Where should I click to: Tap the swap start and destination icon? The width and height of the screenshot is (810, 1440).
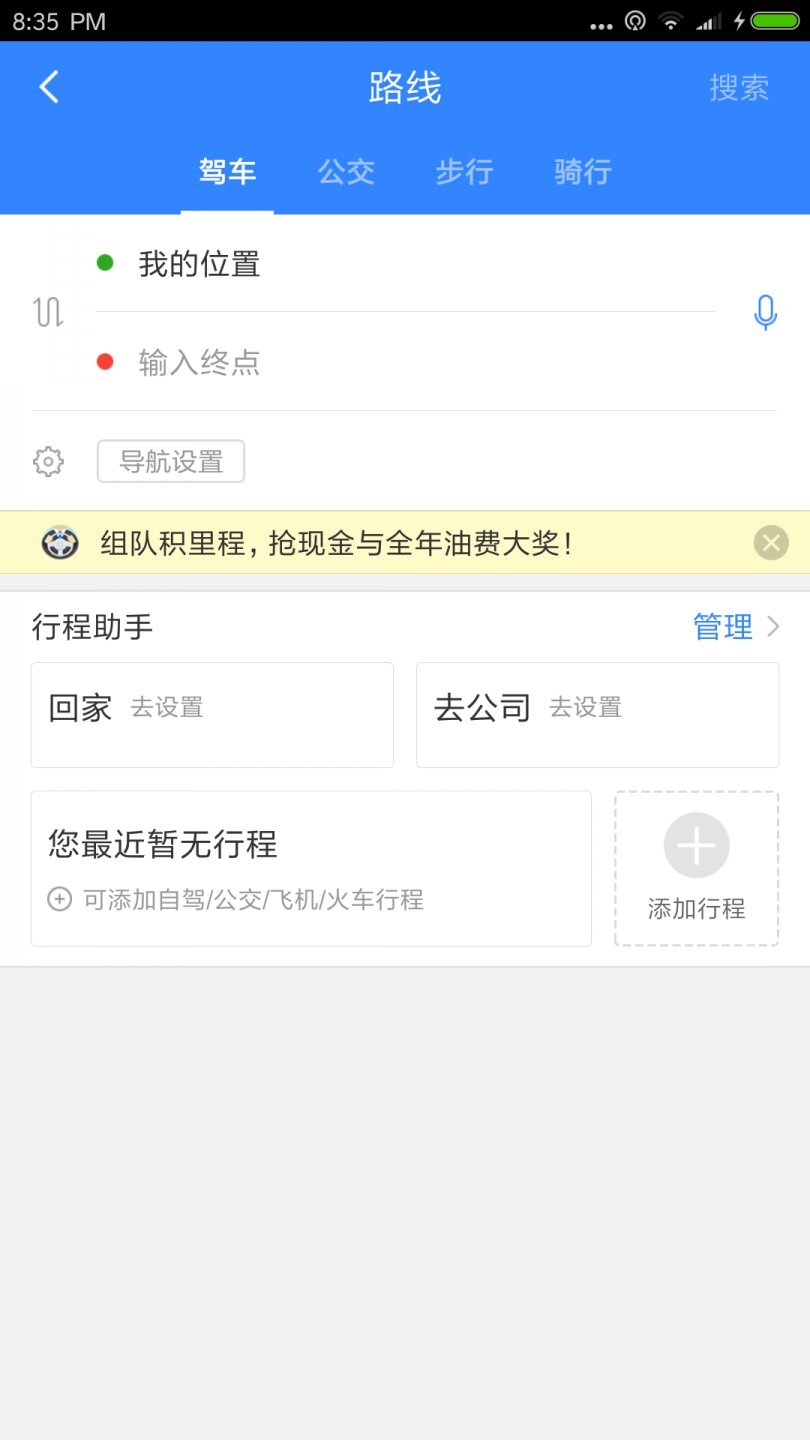click(47, 312)
